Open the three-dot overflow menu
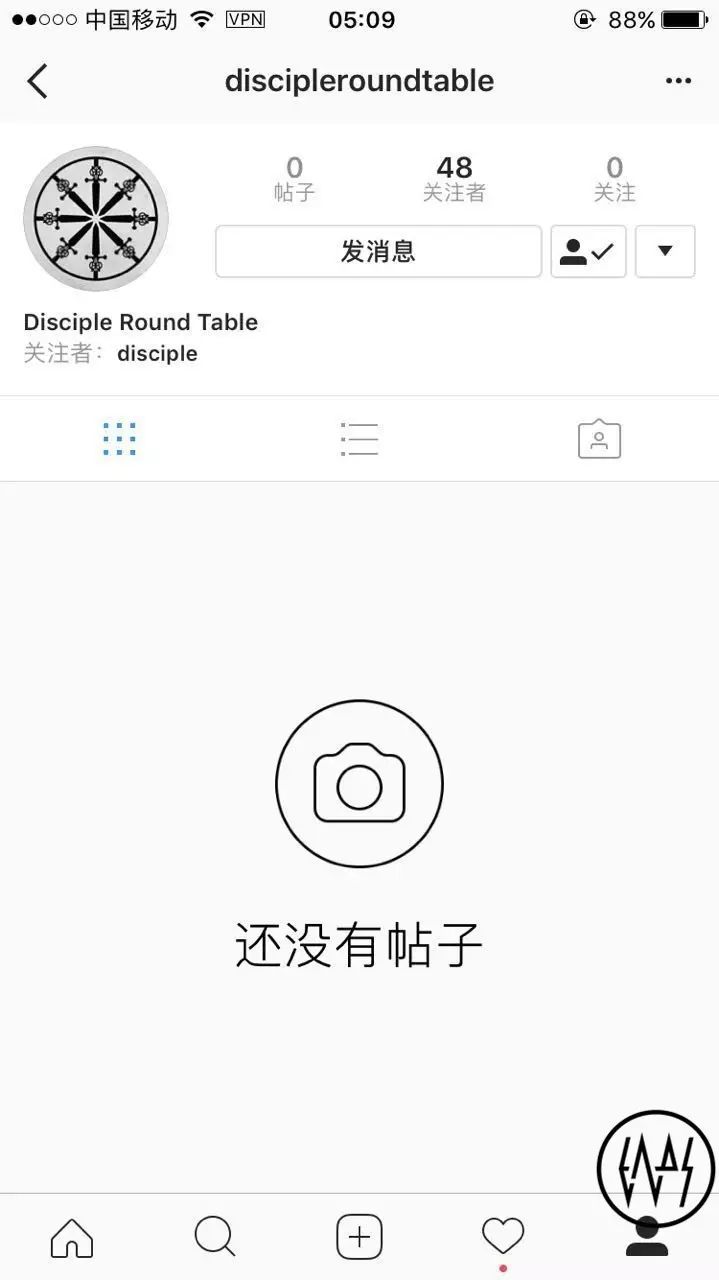Image resolution: width=719 pixels, height=1280 pixels. (678, 81)
